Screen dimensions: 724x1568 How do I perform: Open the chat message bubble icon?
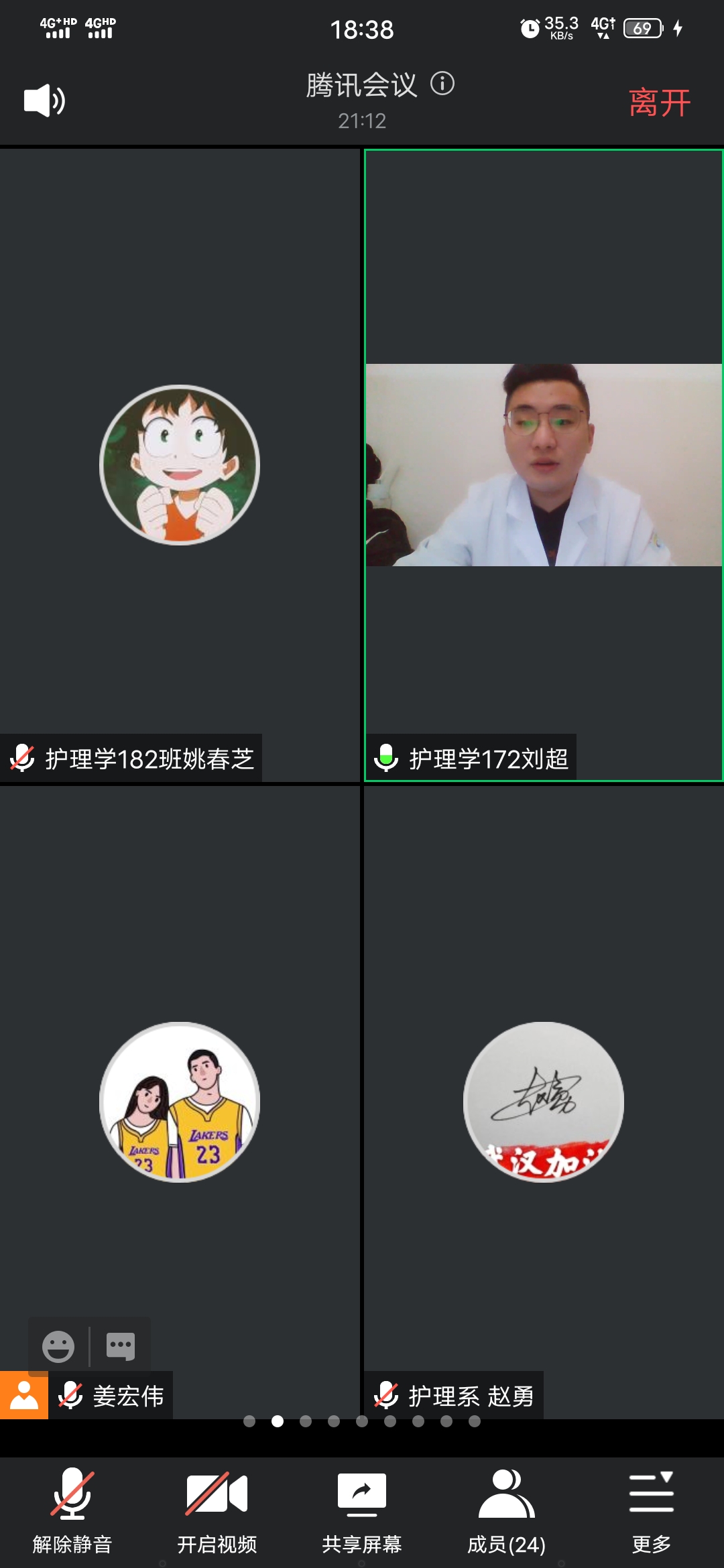pyautogui.click(x=121, y=1346)
